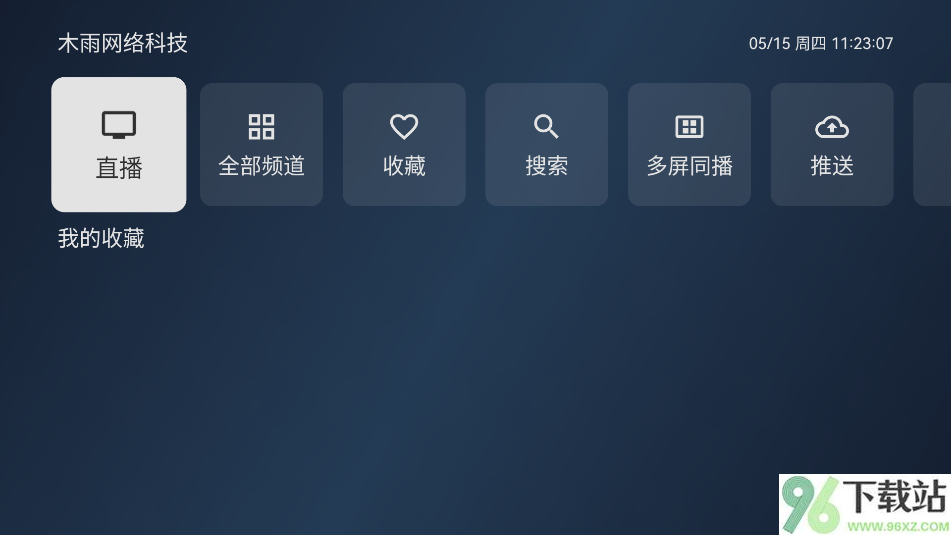The height and width of the screenshot is (535, 951).
Task: Open the 直播 live TV tile
Action: 118,145
